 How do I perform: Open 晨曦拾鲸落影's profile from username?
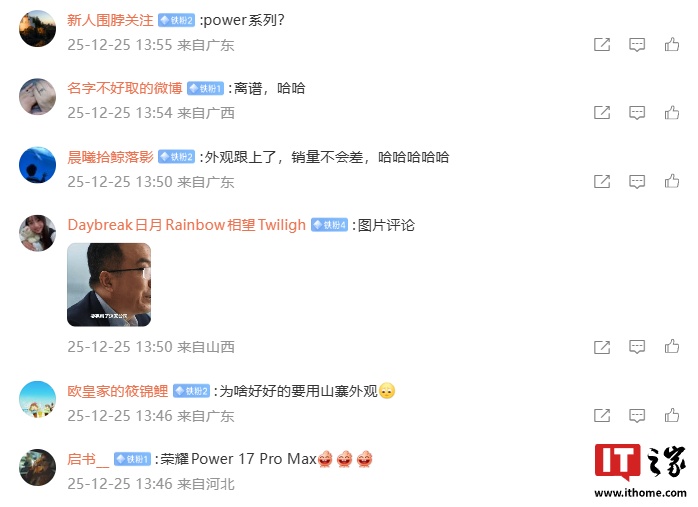pyautogui.click(x=110, y=157)
